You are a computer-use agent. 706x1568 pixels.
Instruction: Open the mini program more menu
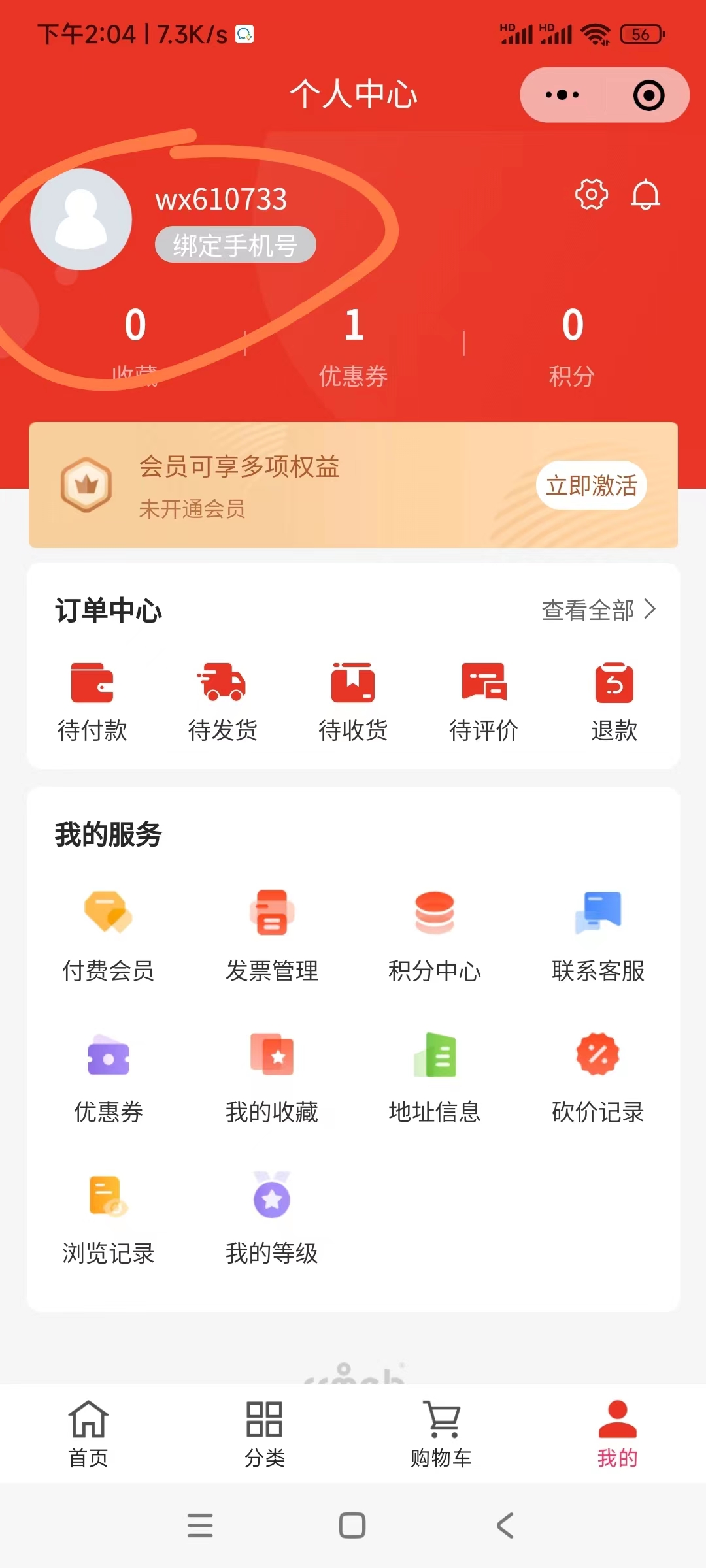(x=562, y=95)
